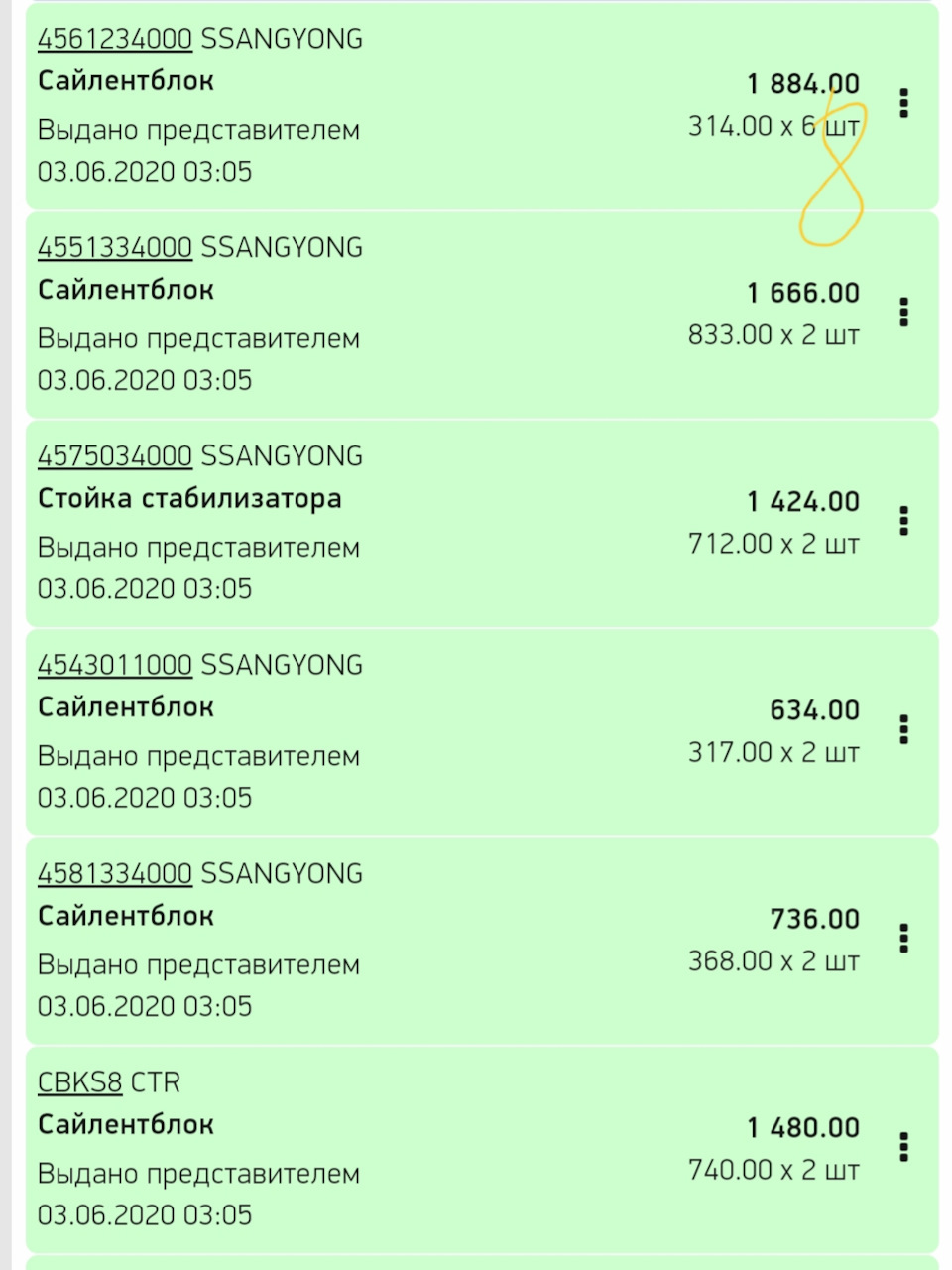Open overflow menu for the 736.00 item
The width and height of the screenshot is (952, 1270).
coord(903,938)
